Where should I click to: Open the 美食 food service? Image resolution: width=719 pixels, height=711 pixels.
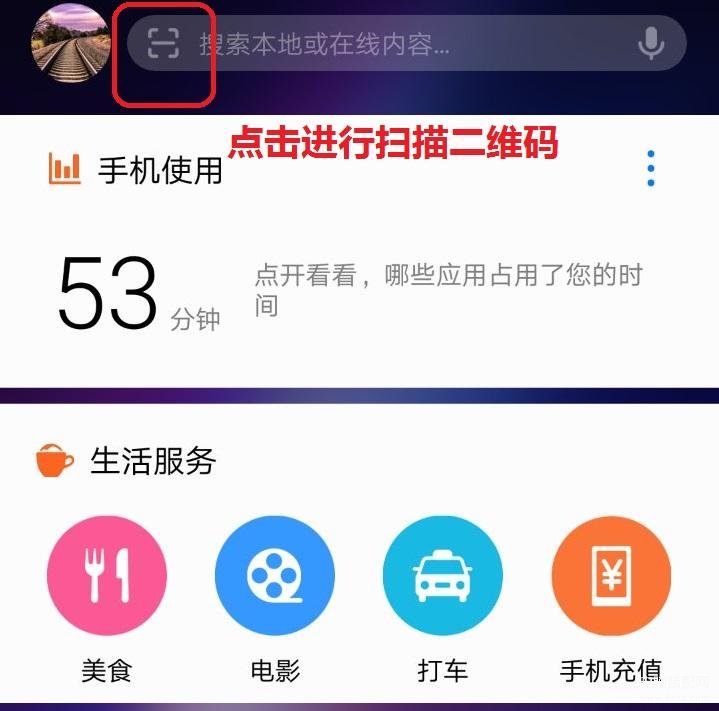pos(106,577)
